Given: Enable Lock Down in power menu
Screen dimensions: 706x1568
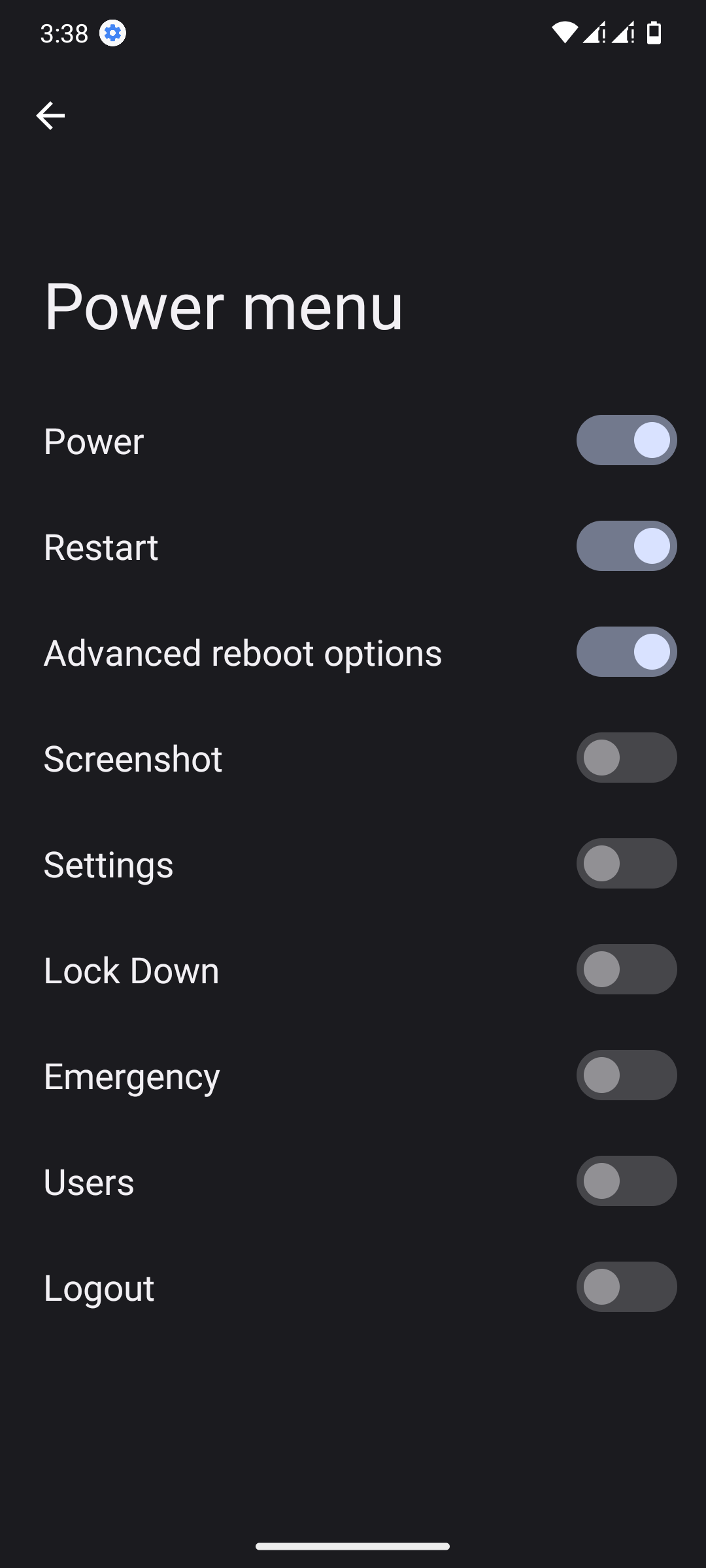Looking at the screenshot, I should pos(626,970).
